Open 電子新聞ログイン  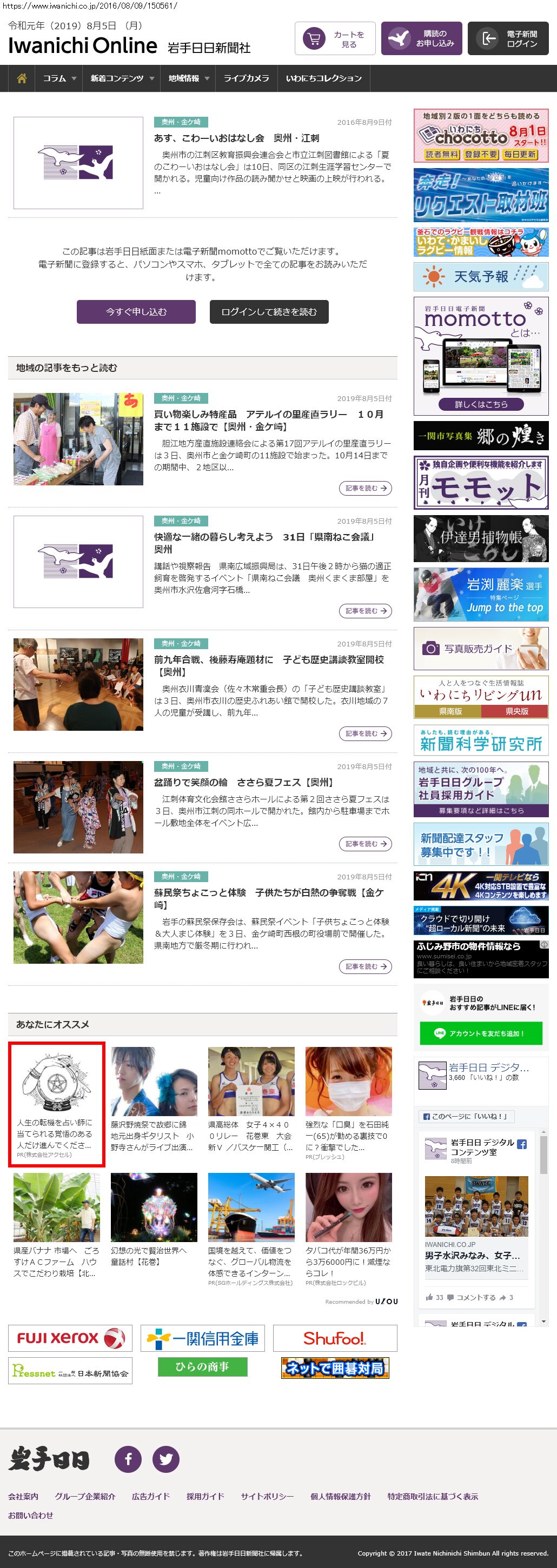pos(508,39)
